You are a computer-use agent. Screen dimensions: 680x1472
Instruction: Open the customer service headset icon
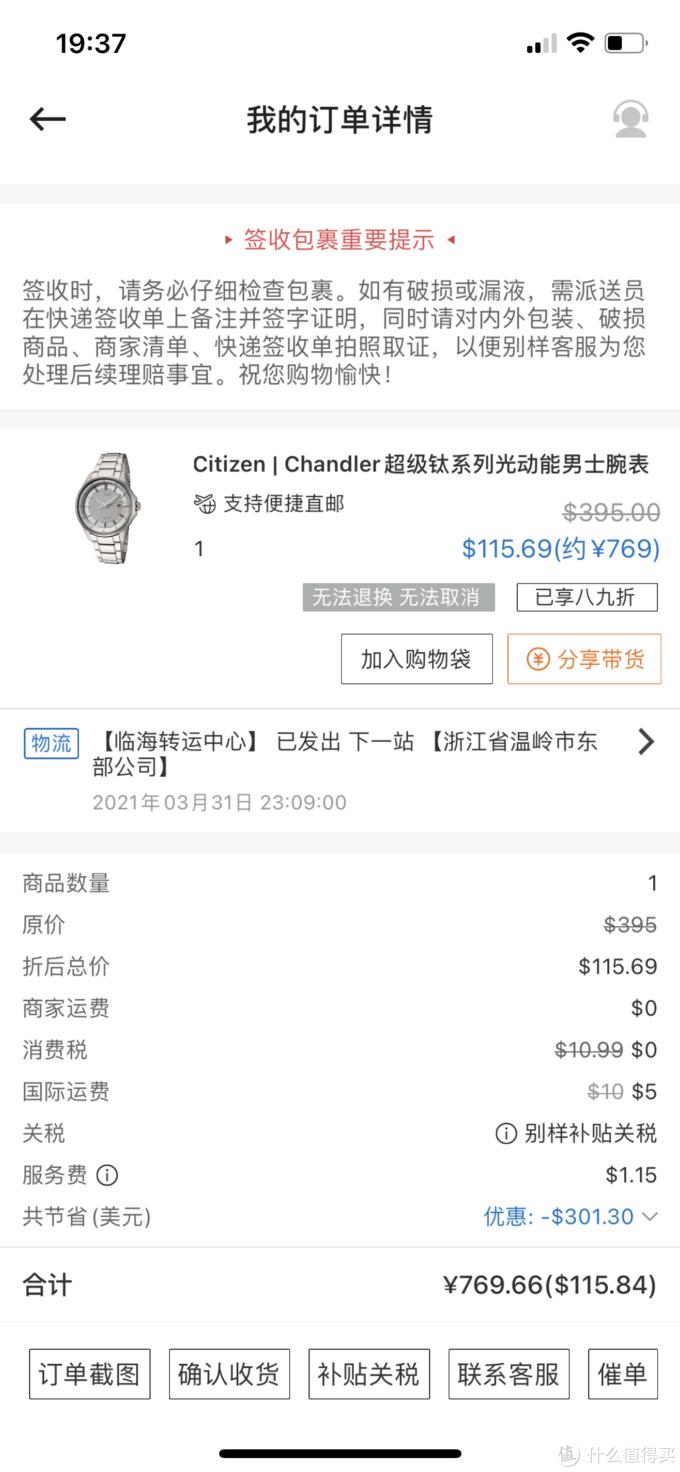[630, 120]
